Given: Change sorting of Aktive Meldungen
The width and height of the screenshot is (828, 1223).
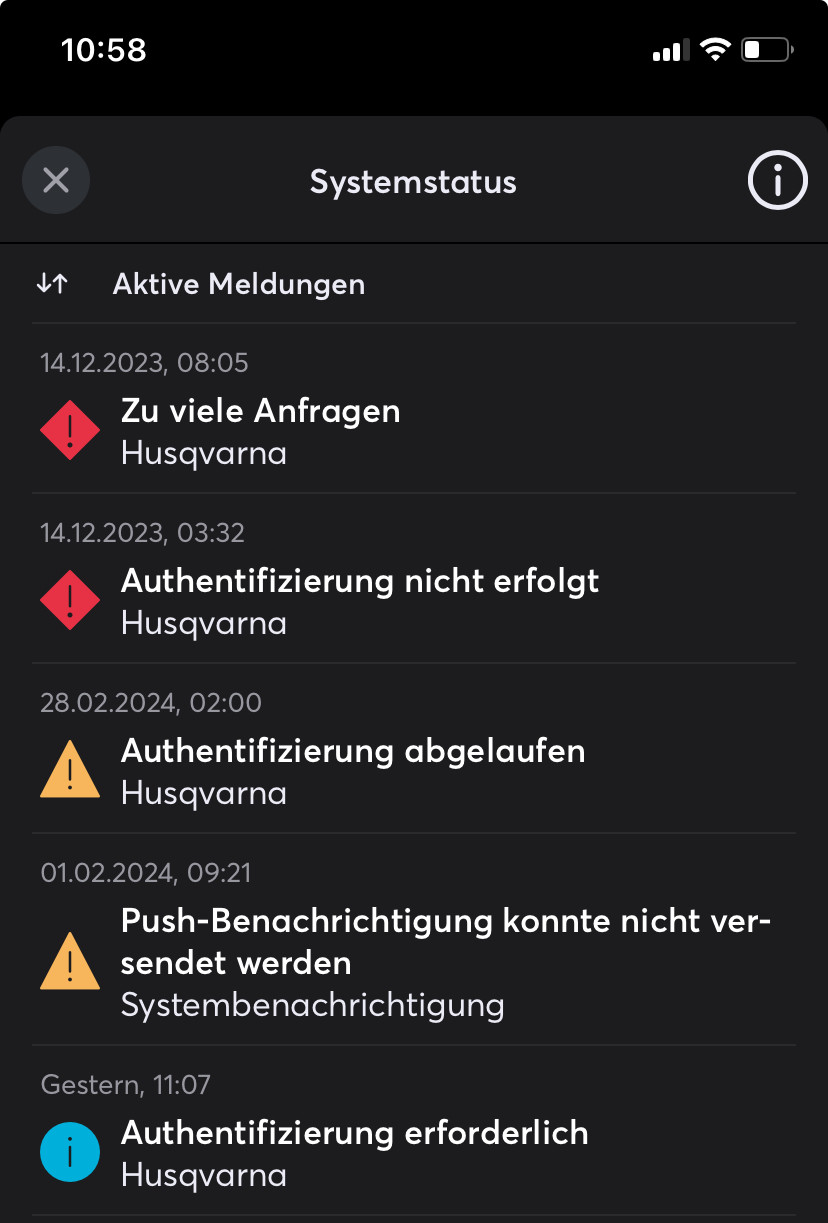Looking at the screenshot, I should tap(52, 284).
